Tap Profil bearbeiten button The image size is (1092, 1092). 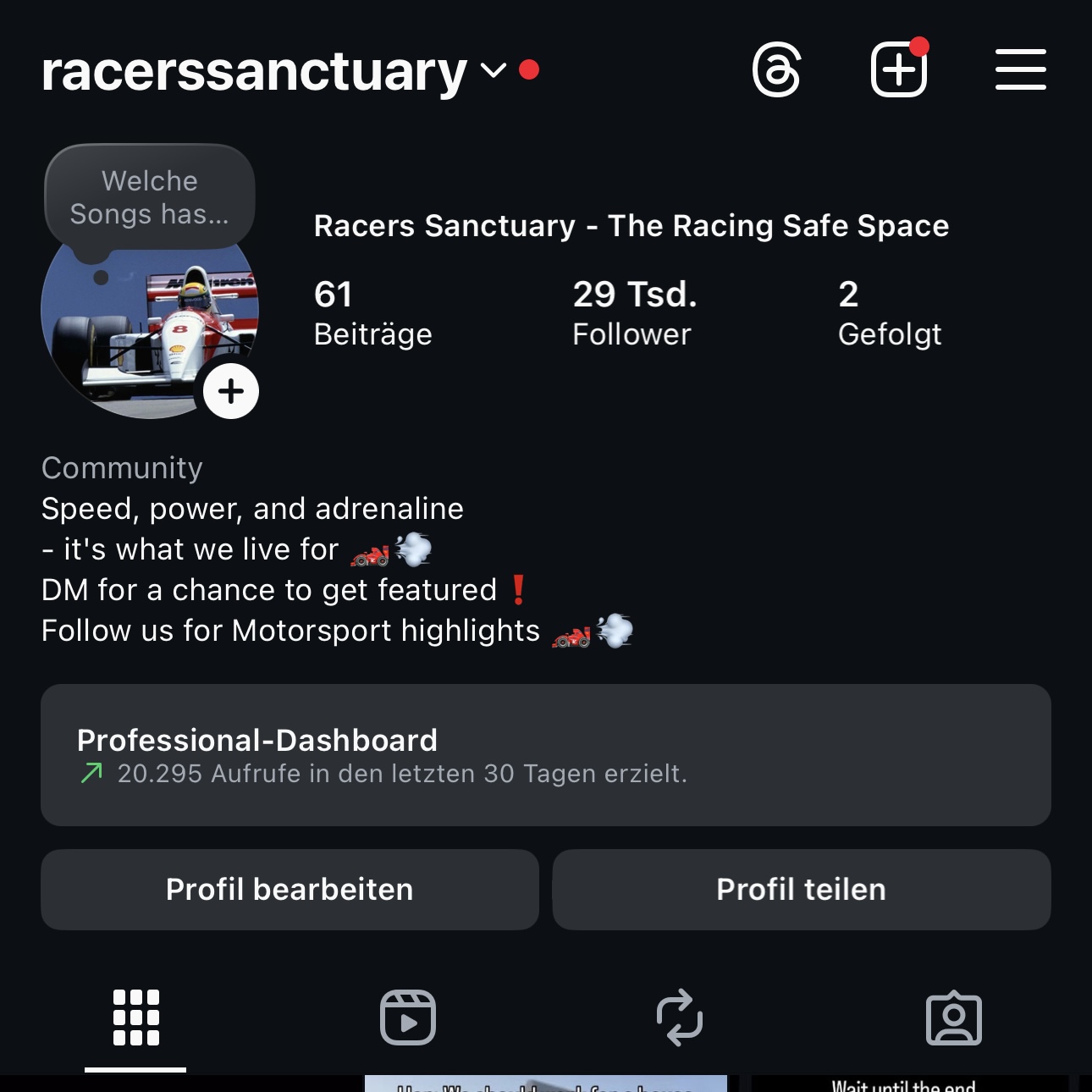click(x=290, y=890)
